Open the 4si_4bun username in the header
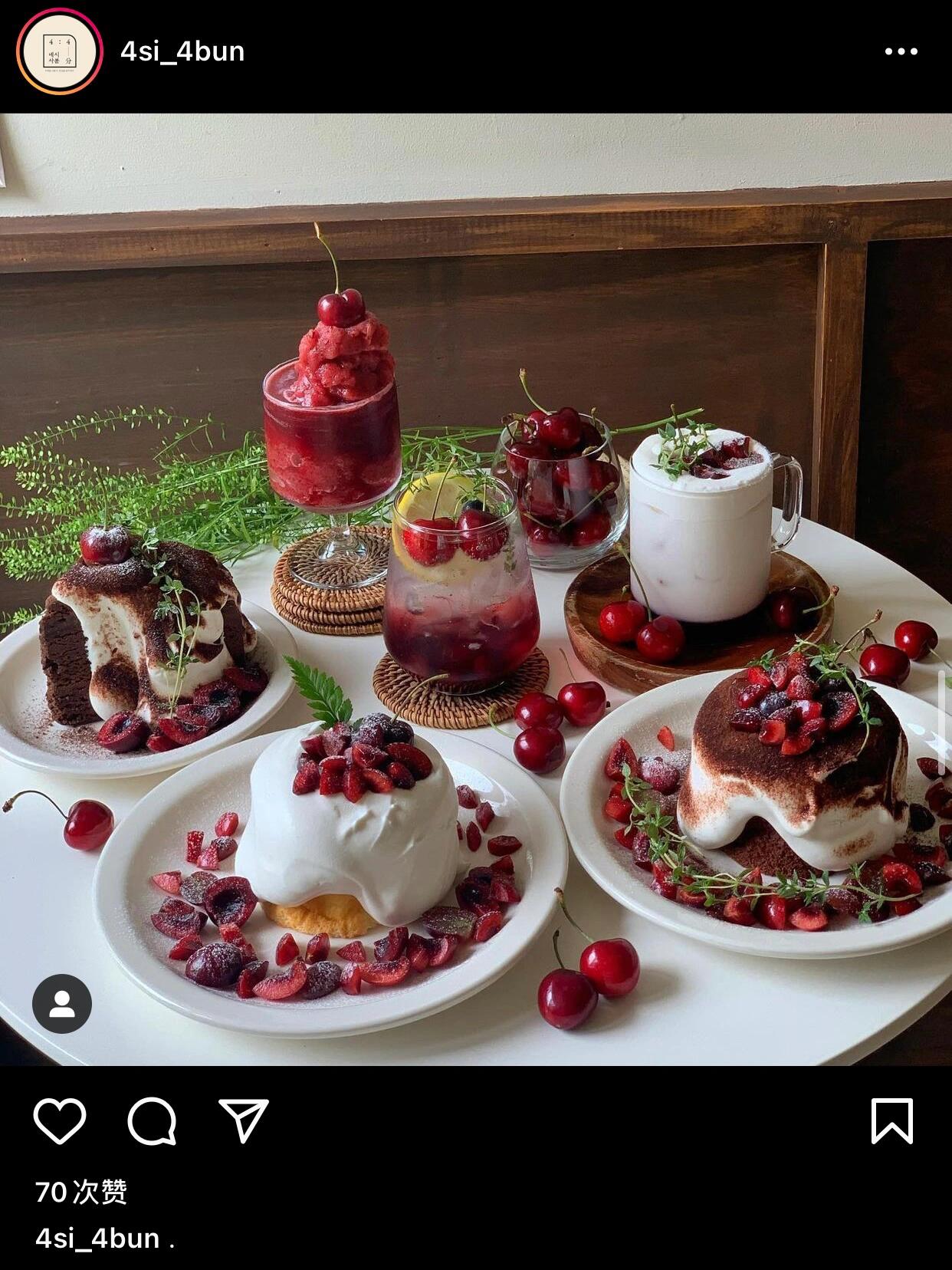The width and height of the screenshot is (952, 1270). pyautogui.click(x=182, y=51)
